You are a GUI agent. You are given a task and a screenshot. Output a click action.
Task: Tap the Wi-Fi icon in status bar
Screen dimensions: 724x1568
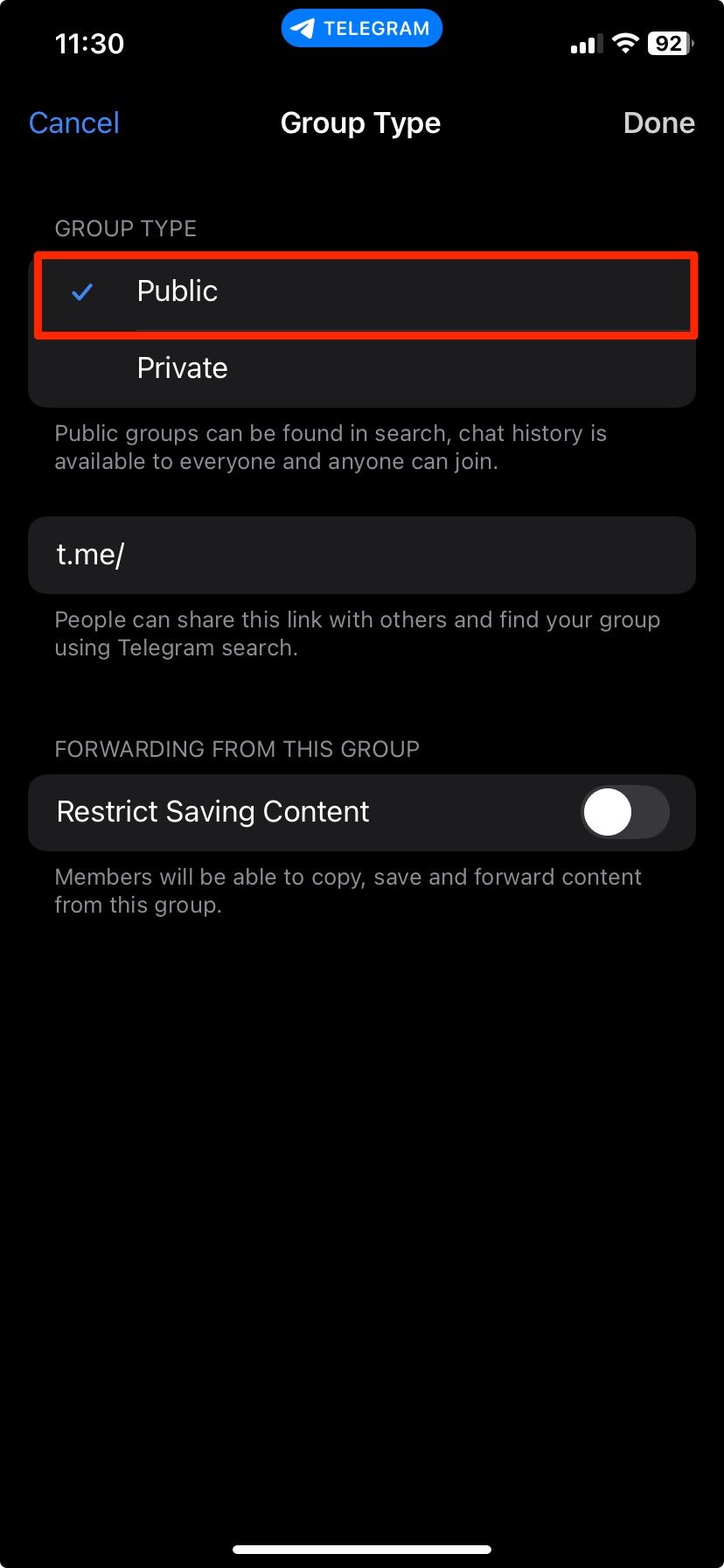[x=624, y=42]
